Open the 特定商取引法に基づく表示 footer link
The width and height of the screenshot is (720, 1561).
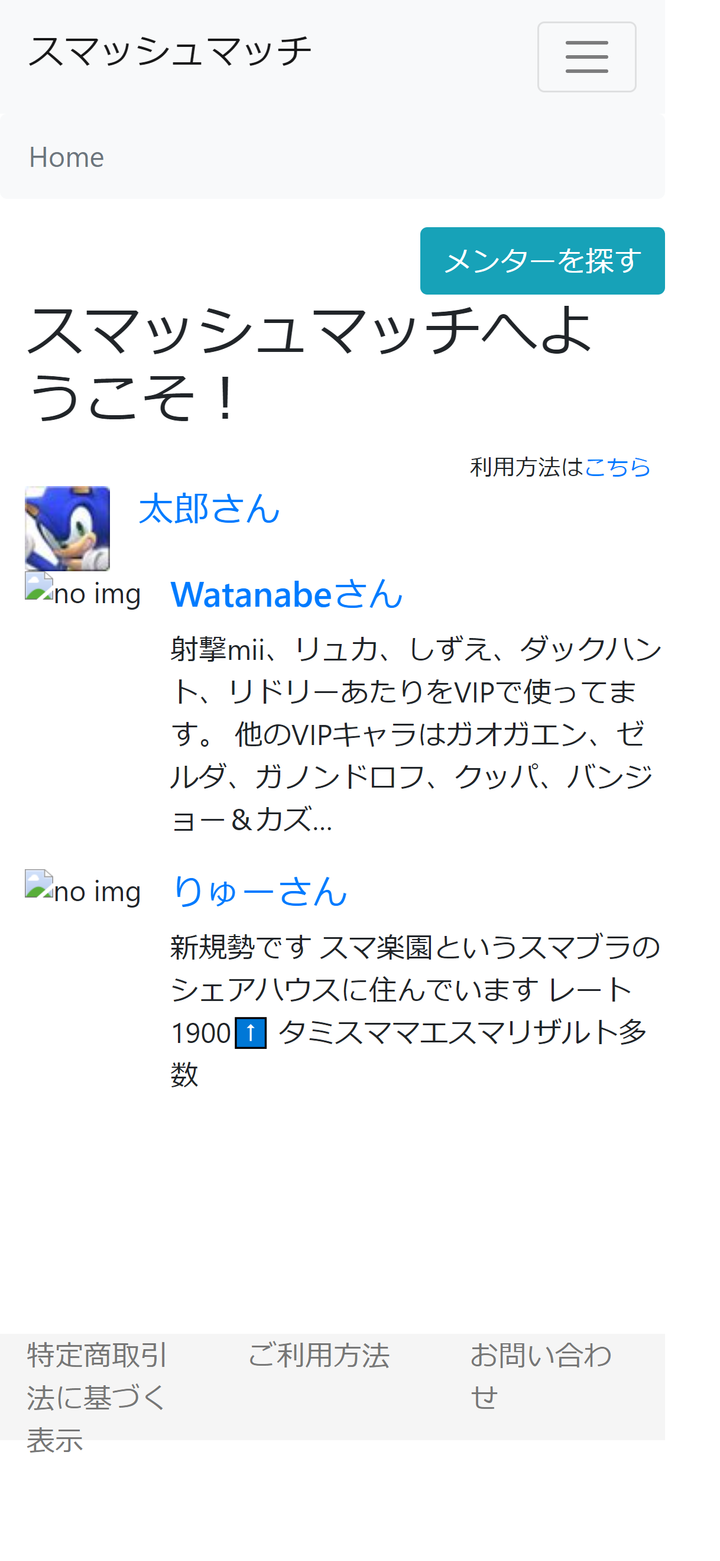click(97, 1396)
